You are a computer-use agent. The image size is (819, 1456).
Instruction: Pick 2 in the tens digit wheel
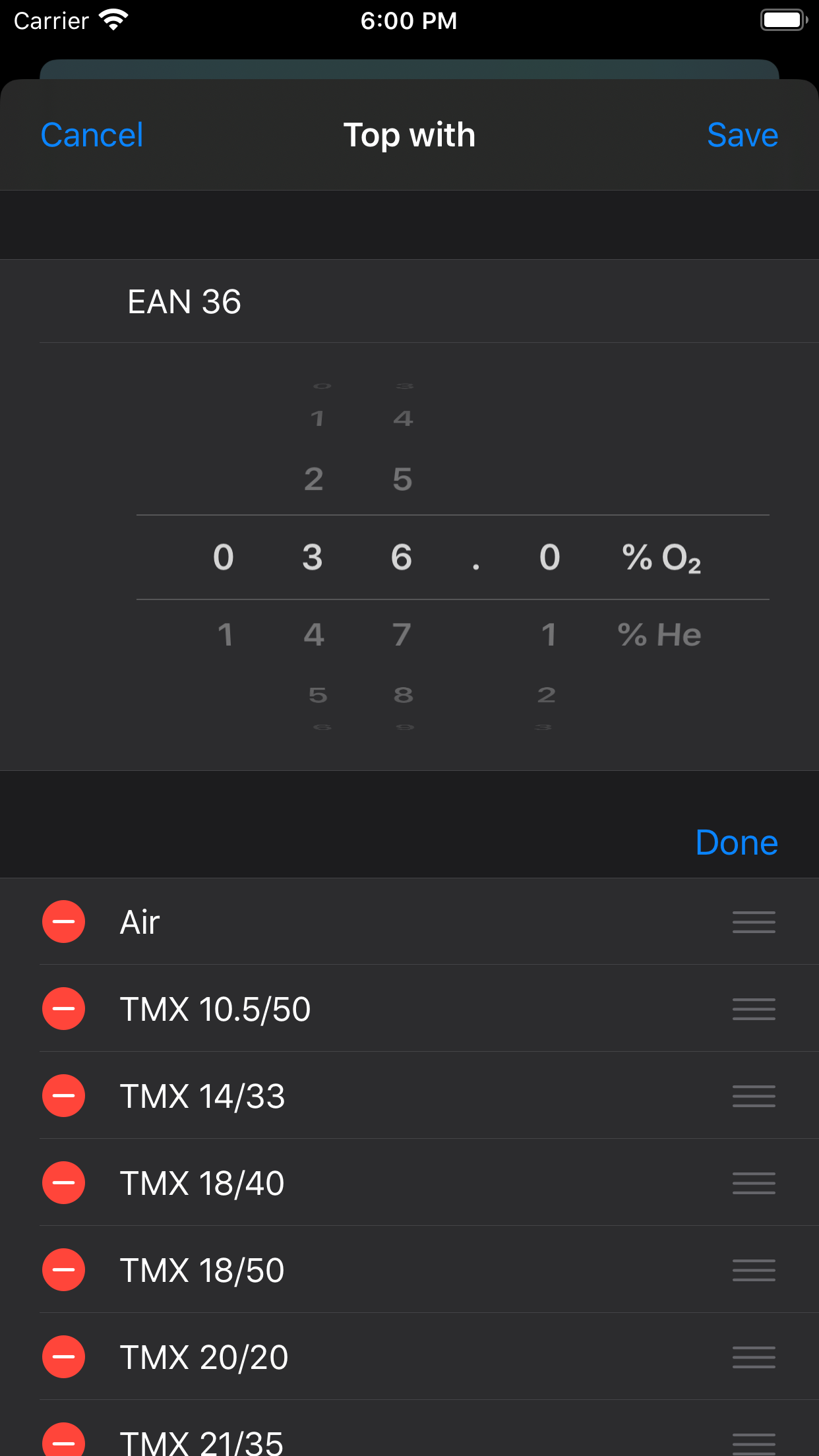point(313,479)
